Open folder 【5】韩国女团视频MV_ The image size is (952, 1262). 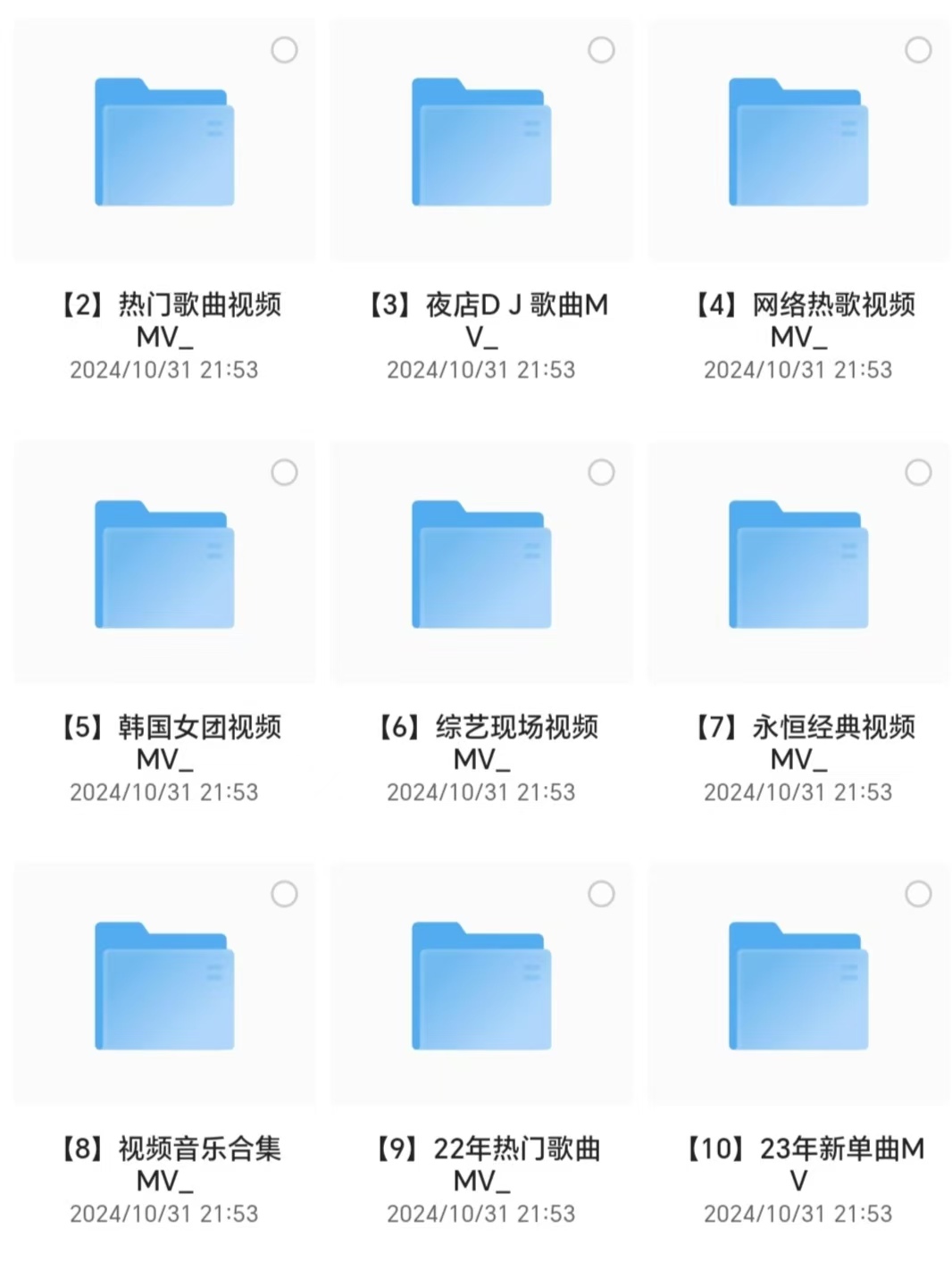click(x=164, y=564)
